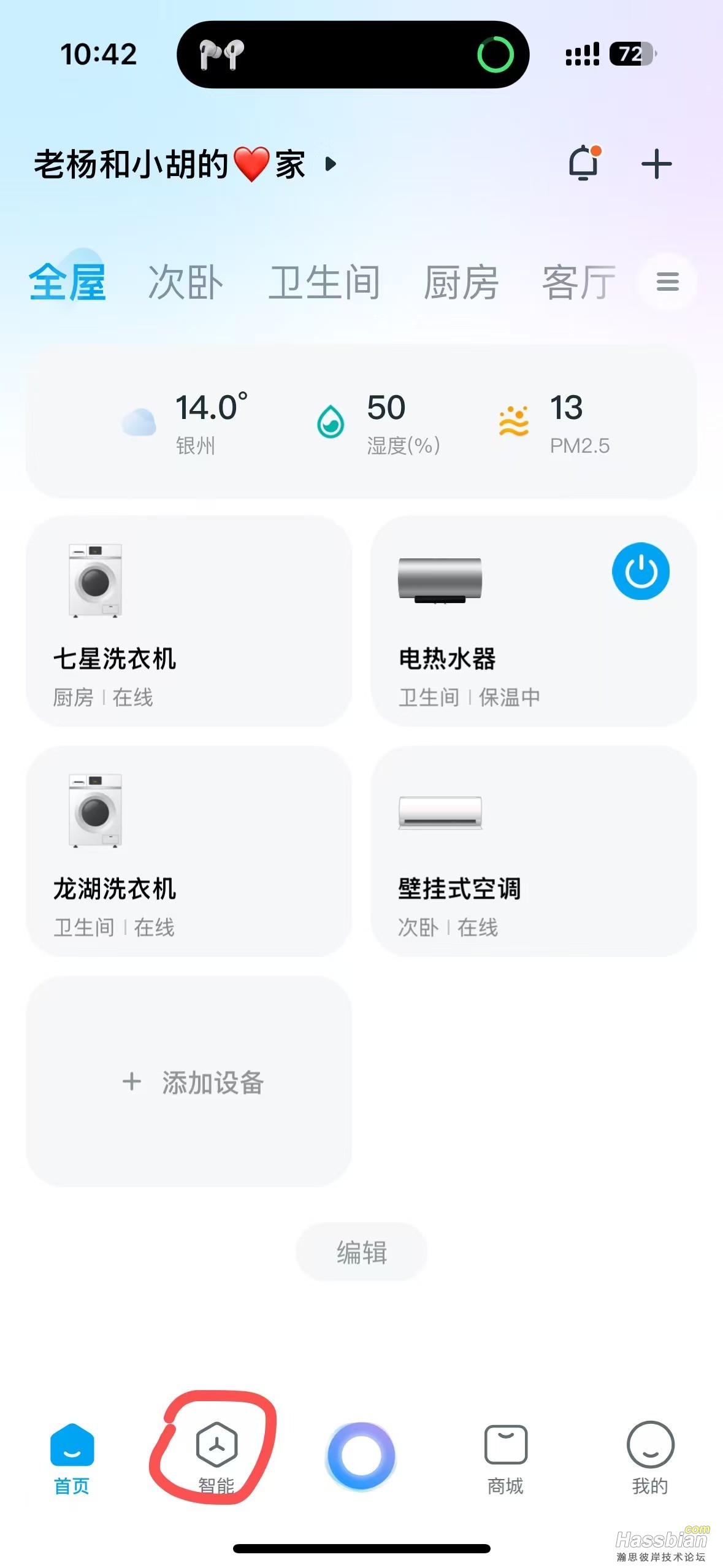Open the notifications bell
The image size is (723, 1568).
584,164
